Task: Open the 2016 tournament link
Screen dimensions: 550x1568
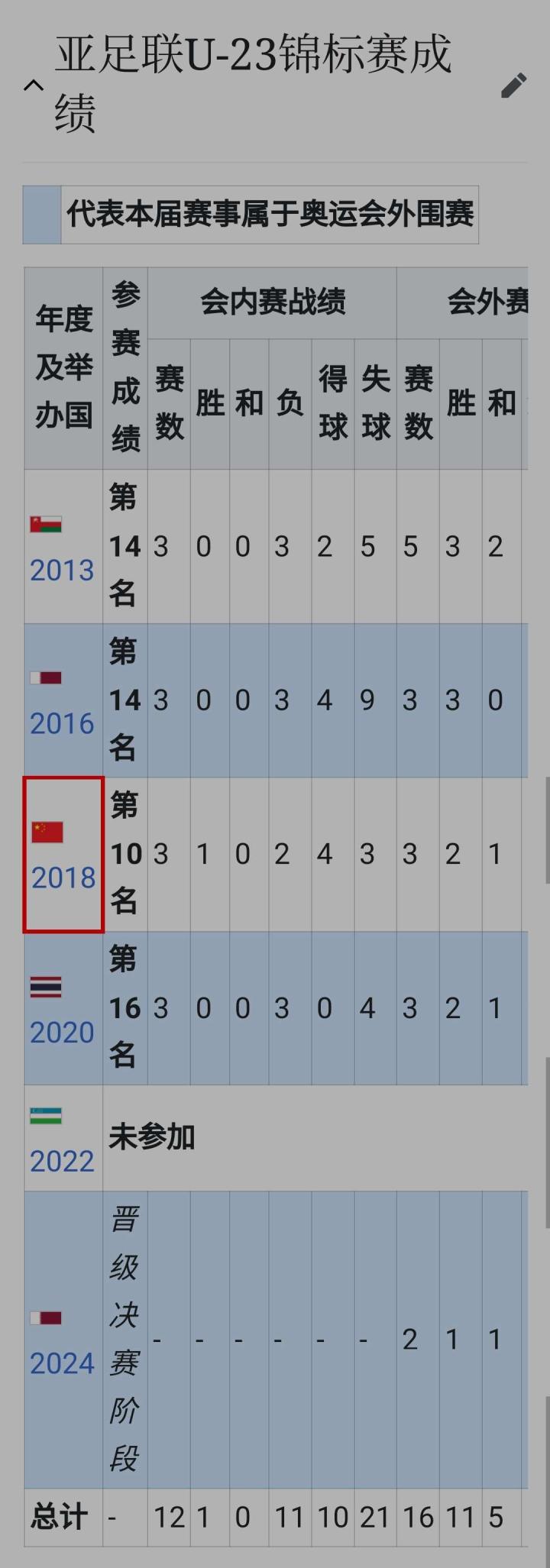Action: tap(62, 723)
